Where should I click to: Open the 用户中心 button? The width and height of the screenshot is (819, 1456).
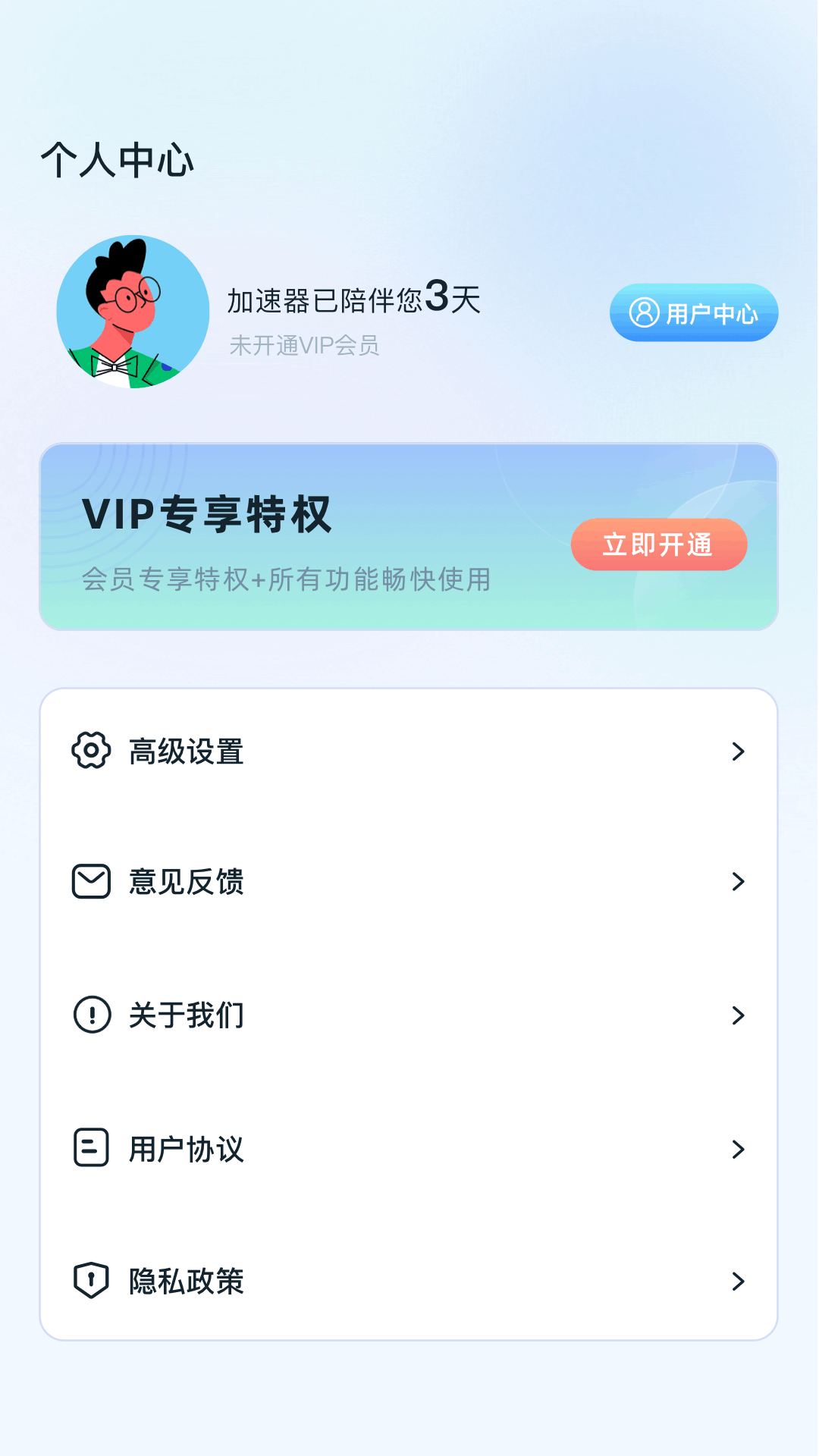(694, 312)
